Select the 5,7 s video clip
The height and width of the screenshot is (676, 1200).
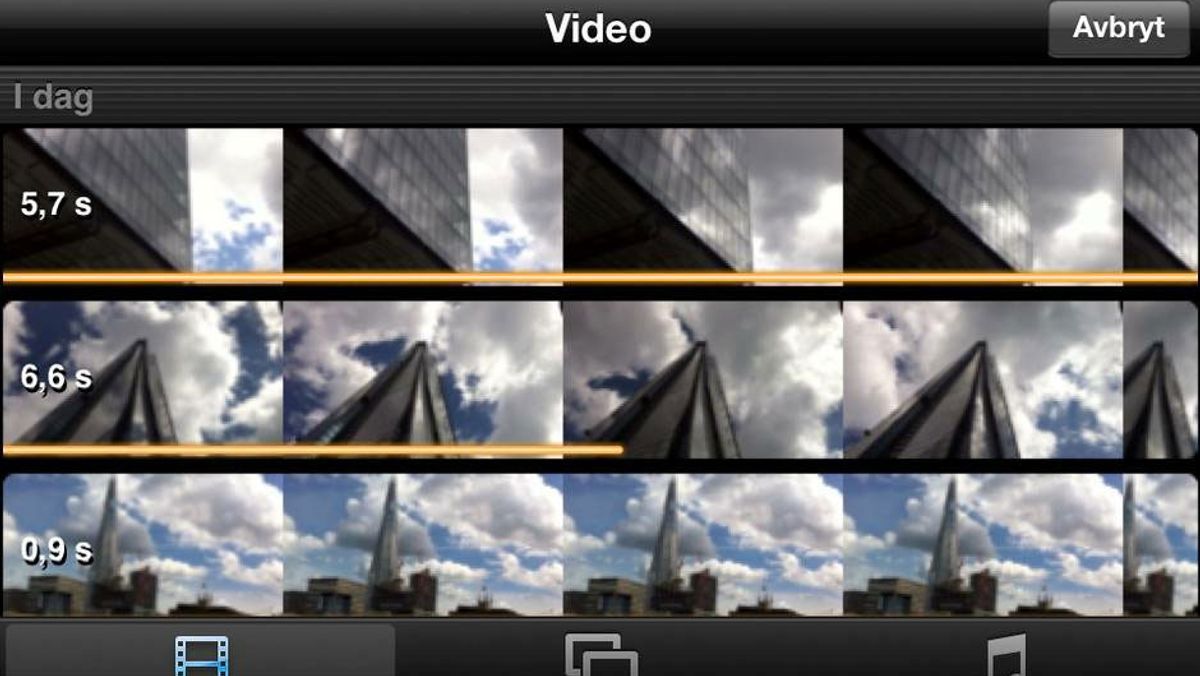click(x=600, y=205)
